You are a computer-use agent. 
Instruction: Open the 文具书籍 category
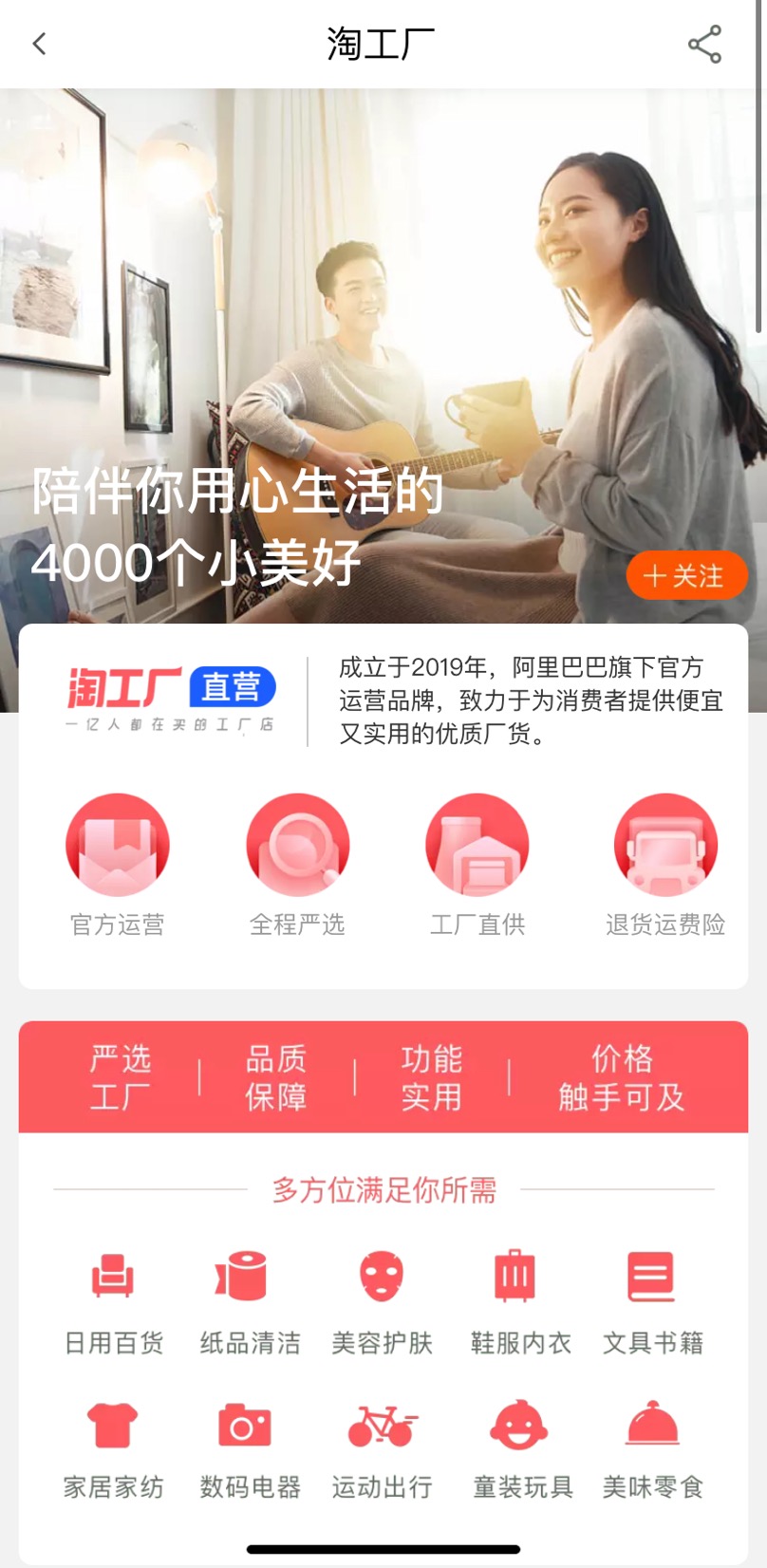pyautogui.click(x=653, y=1300)
